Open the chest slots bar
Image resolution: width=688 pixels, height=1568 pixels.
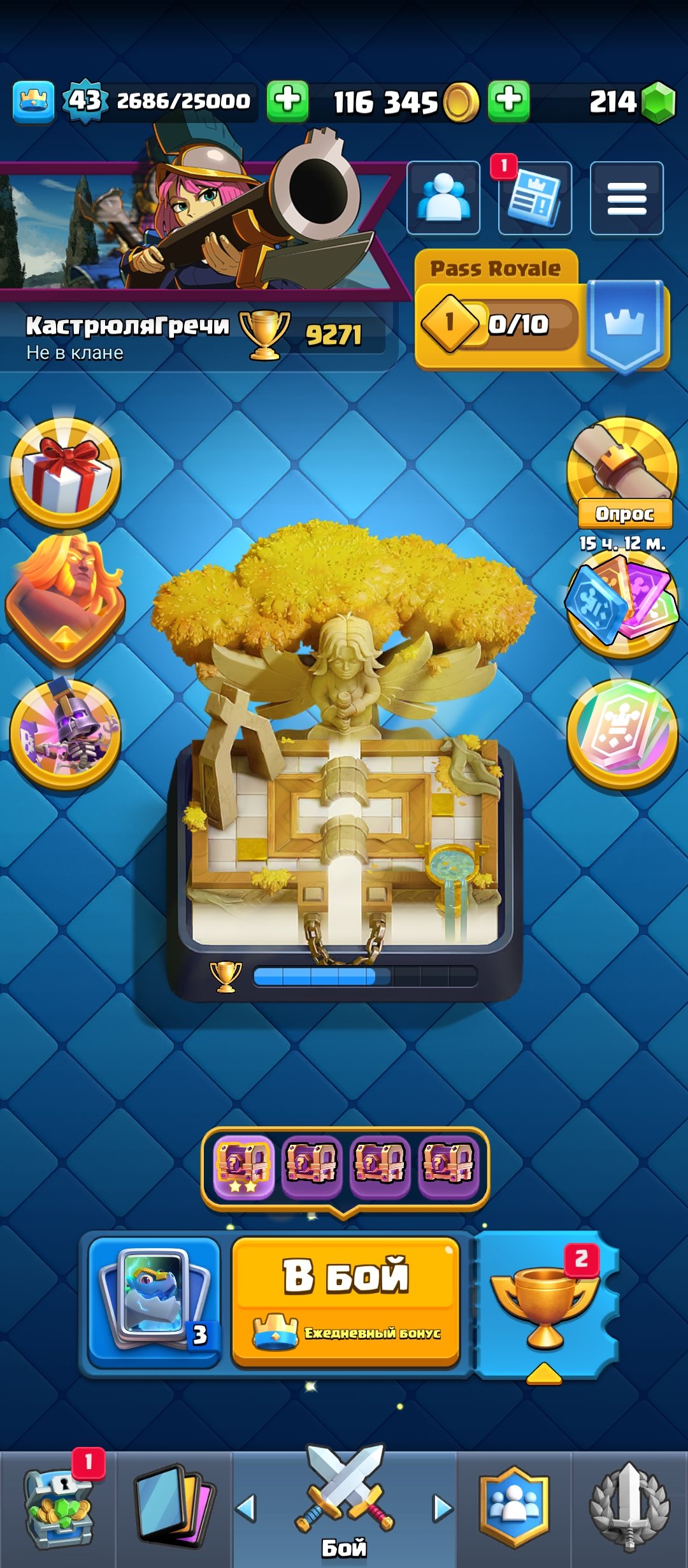[345, 1165]
